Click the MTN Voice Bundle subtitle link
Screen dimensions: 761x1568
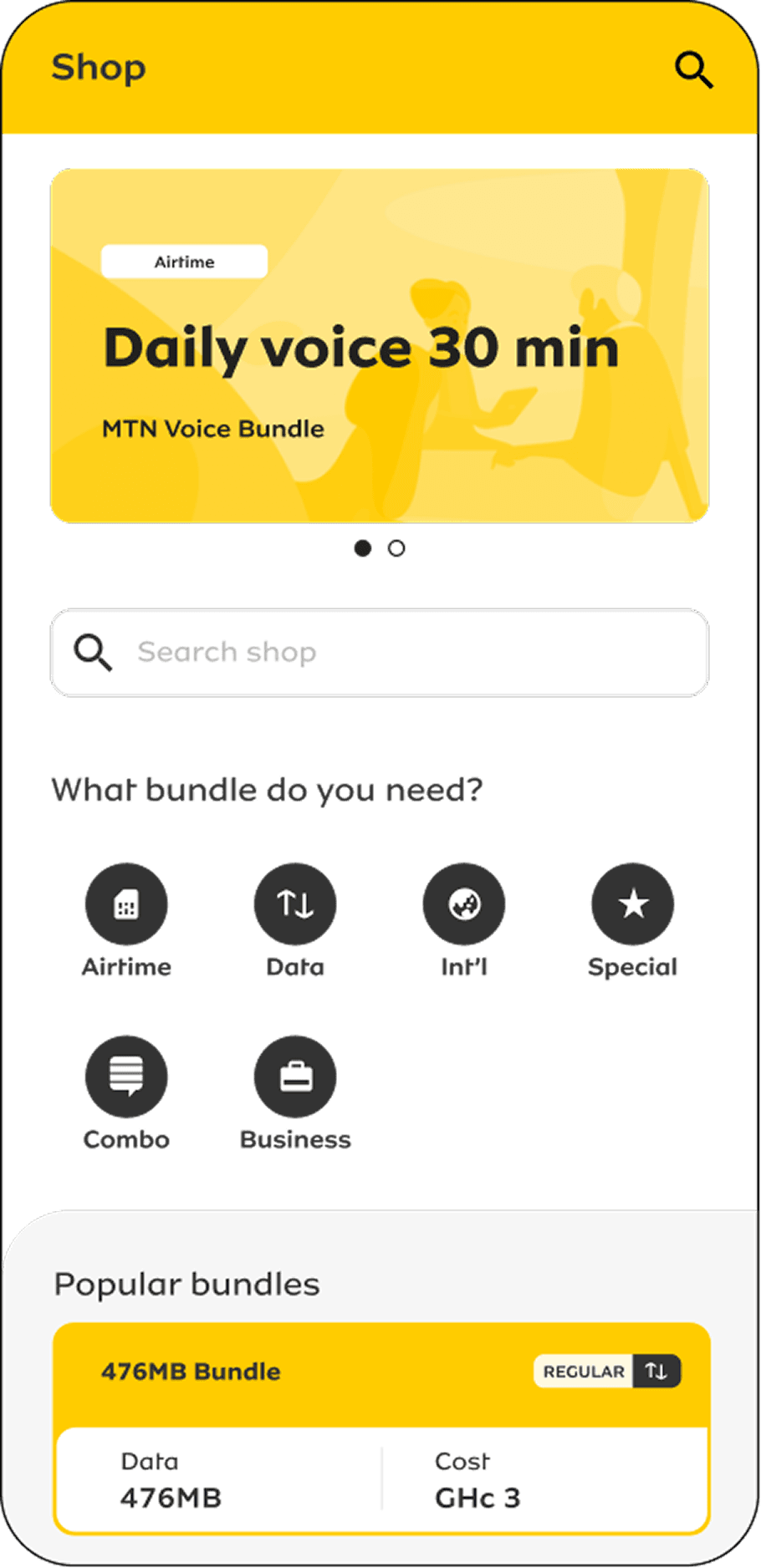click(x=213, y=429)
